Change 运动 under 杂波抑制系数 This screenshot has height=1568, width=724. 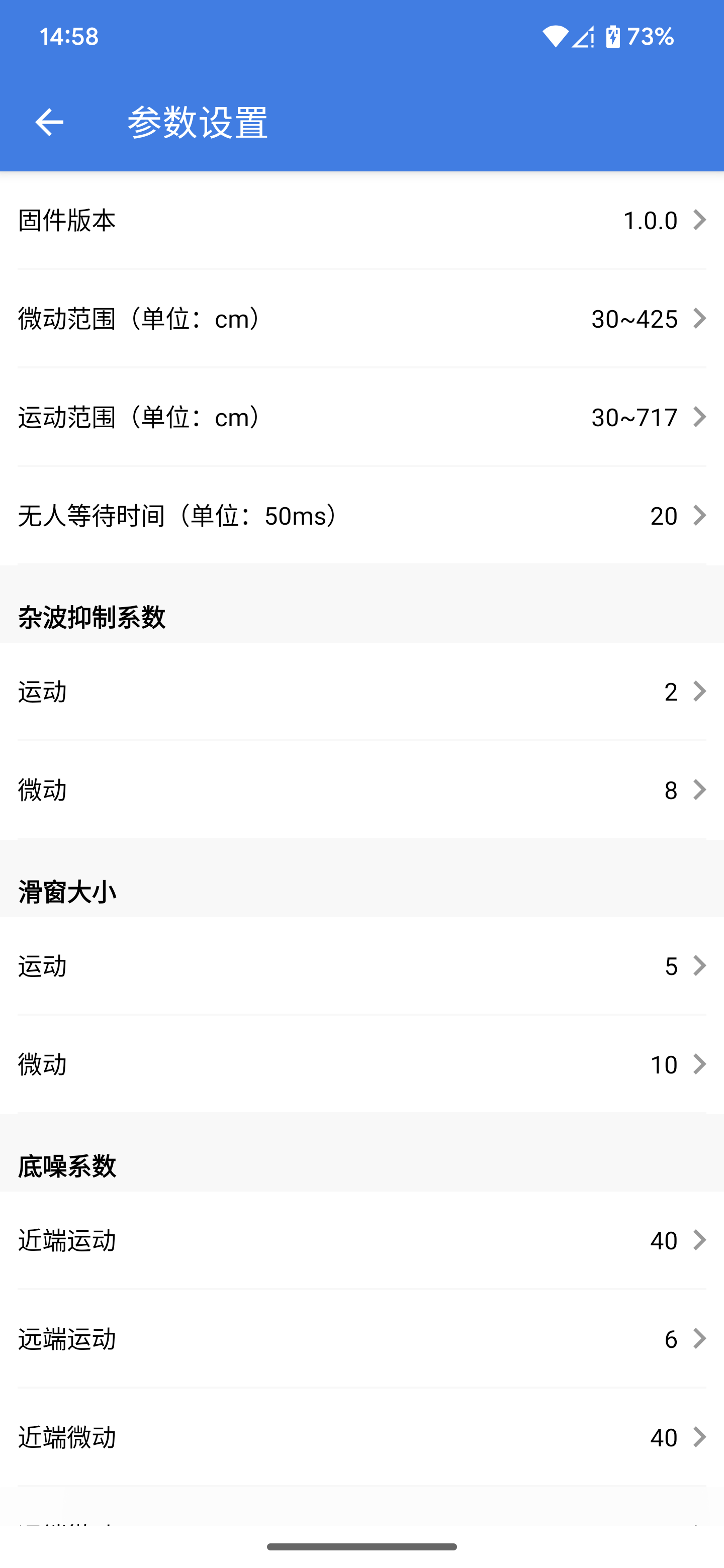click(361, 692)
